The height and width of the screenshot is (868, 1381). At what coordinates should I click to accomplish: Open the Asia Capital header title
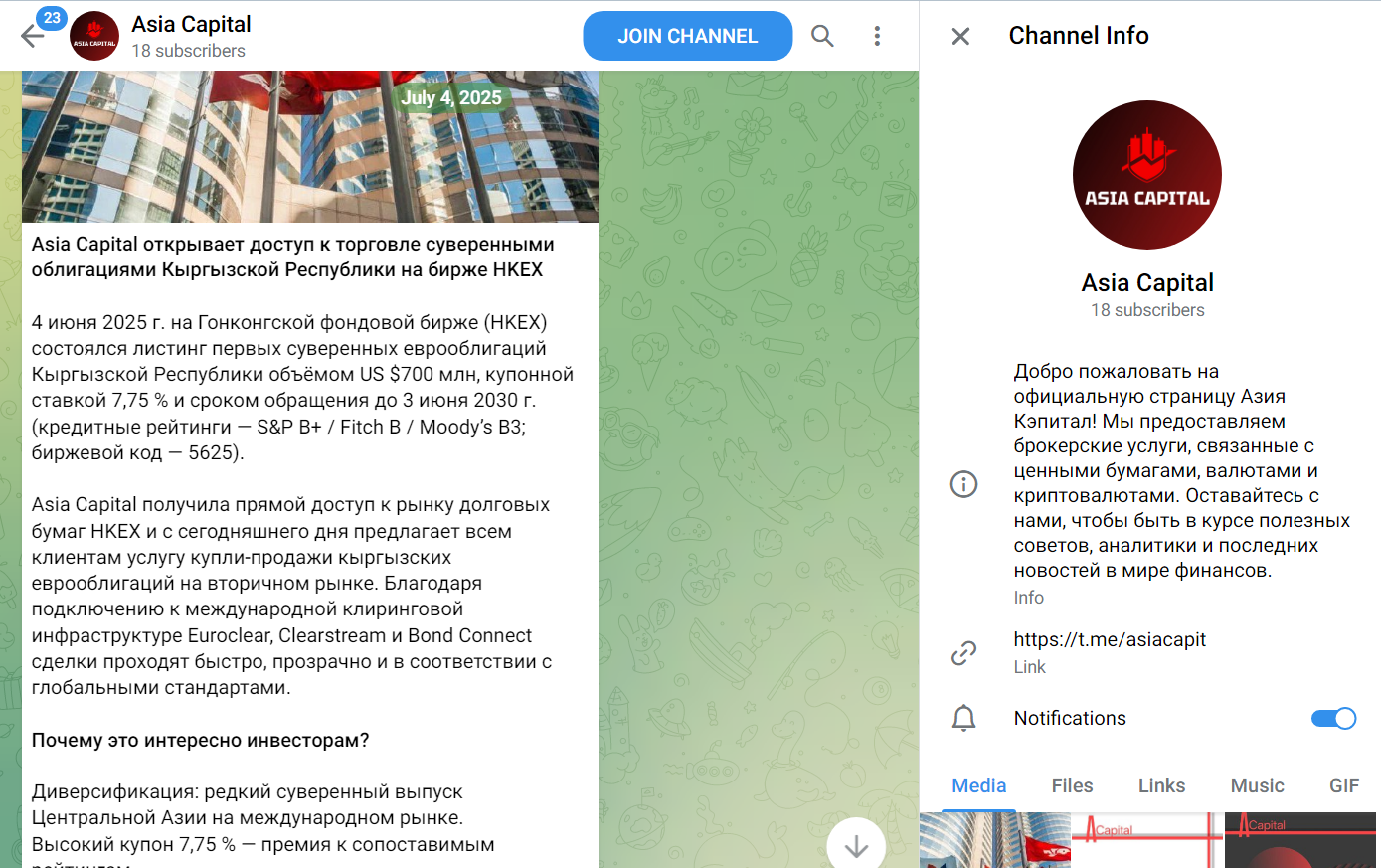tap(191, 25)
